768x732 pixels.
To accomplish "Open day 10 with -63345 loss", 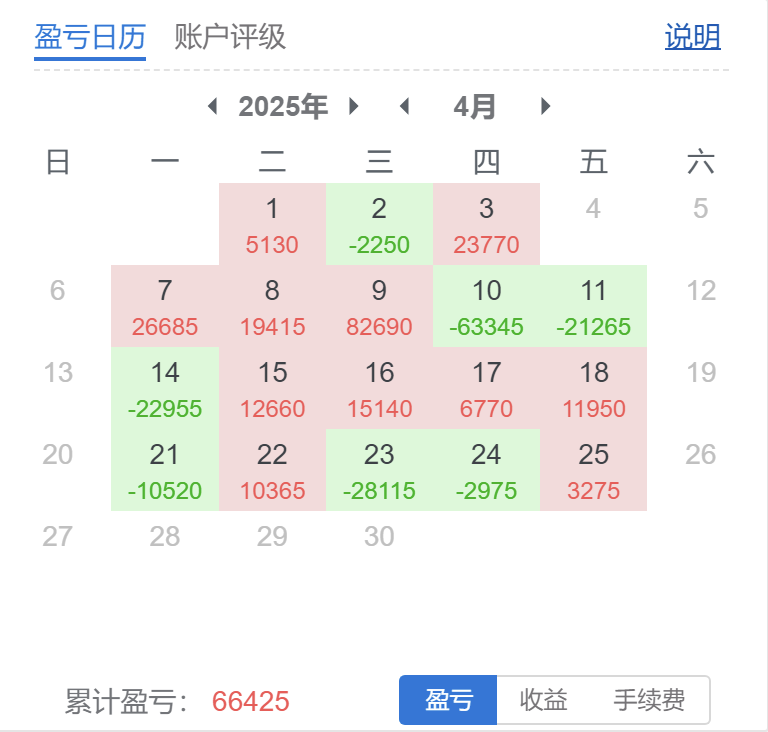I will (x=486, y=306).
